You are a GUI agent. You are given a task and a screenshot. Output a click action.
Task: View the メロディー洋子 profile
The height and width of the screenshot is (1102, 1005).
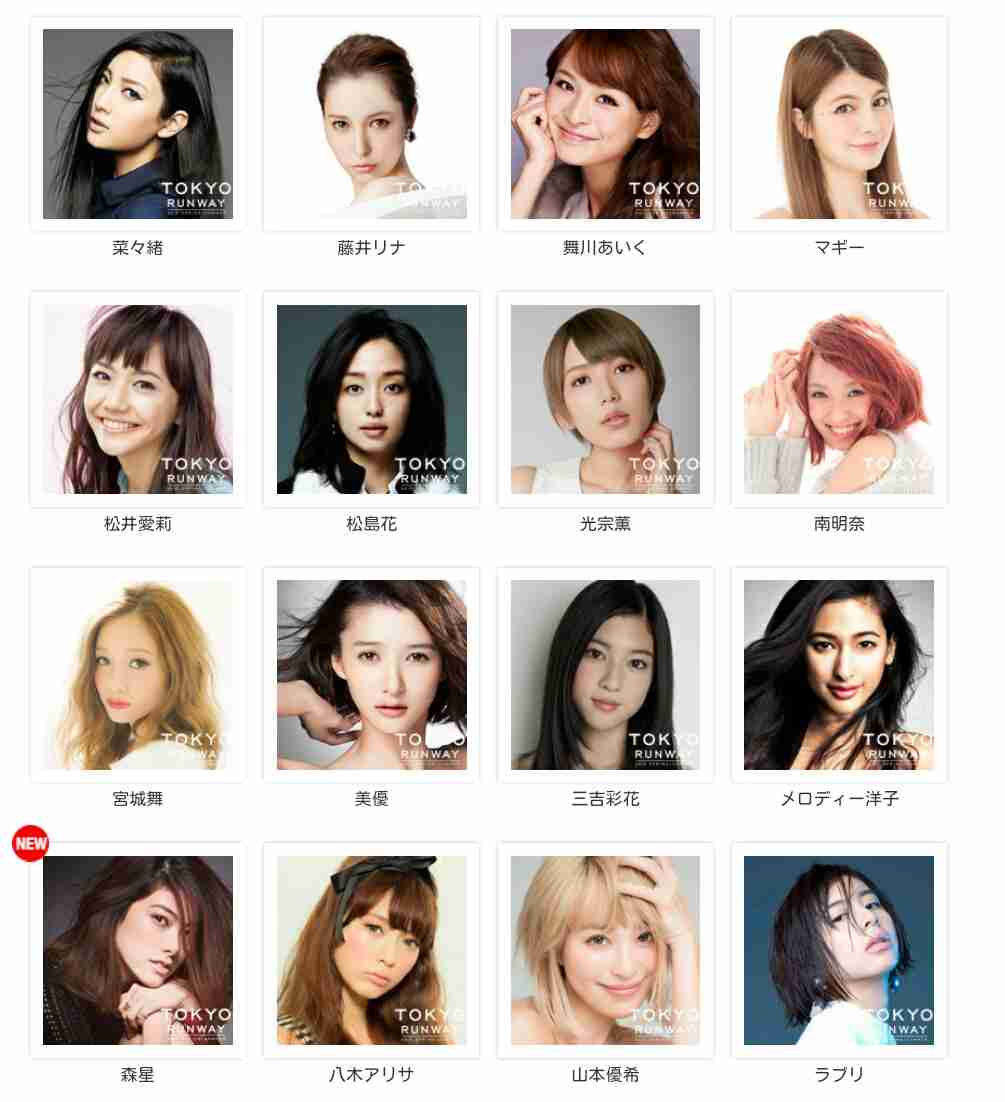coord(839,675)
